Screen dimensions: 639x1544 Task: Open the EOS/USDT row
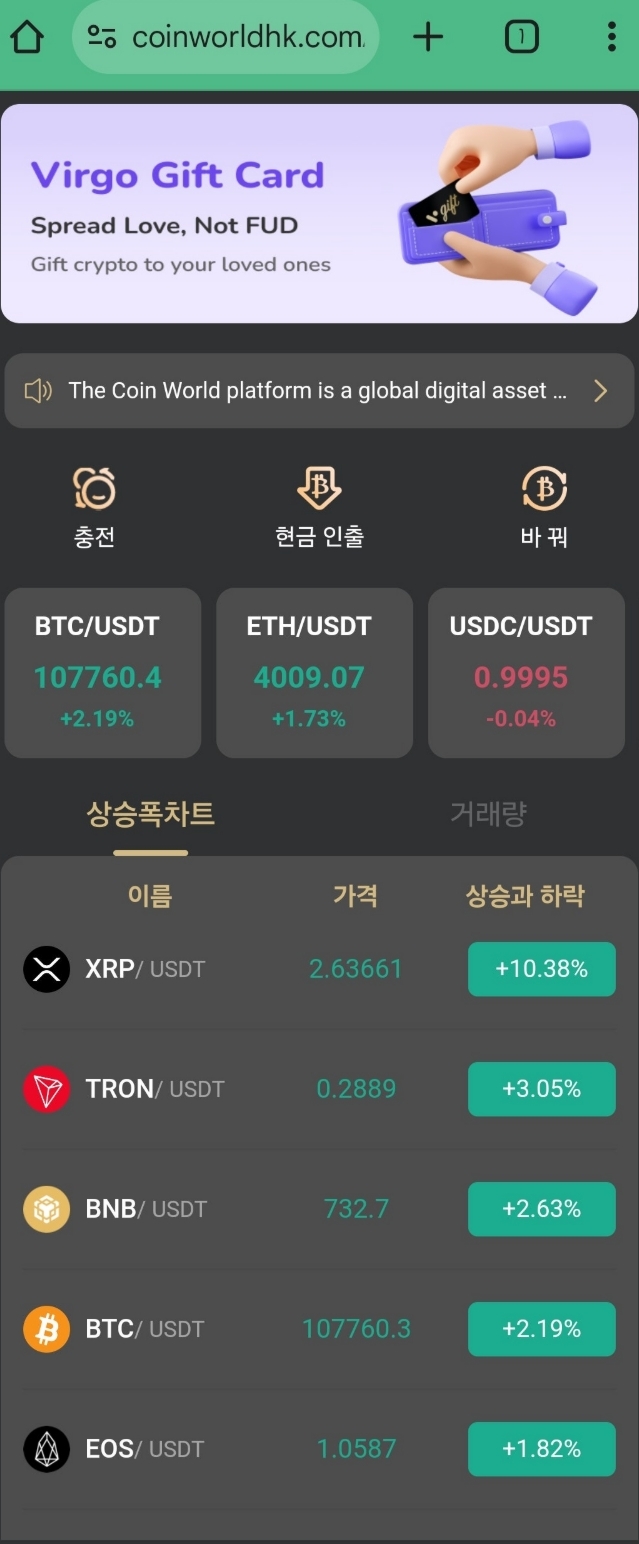click(319, 1449)
